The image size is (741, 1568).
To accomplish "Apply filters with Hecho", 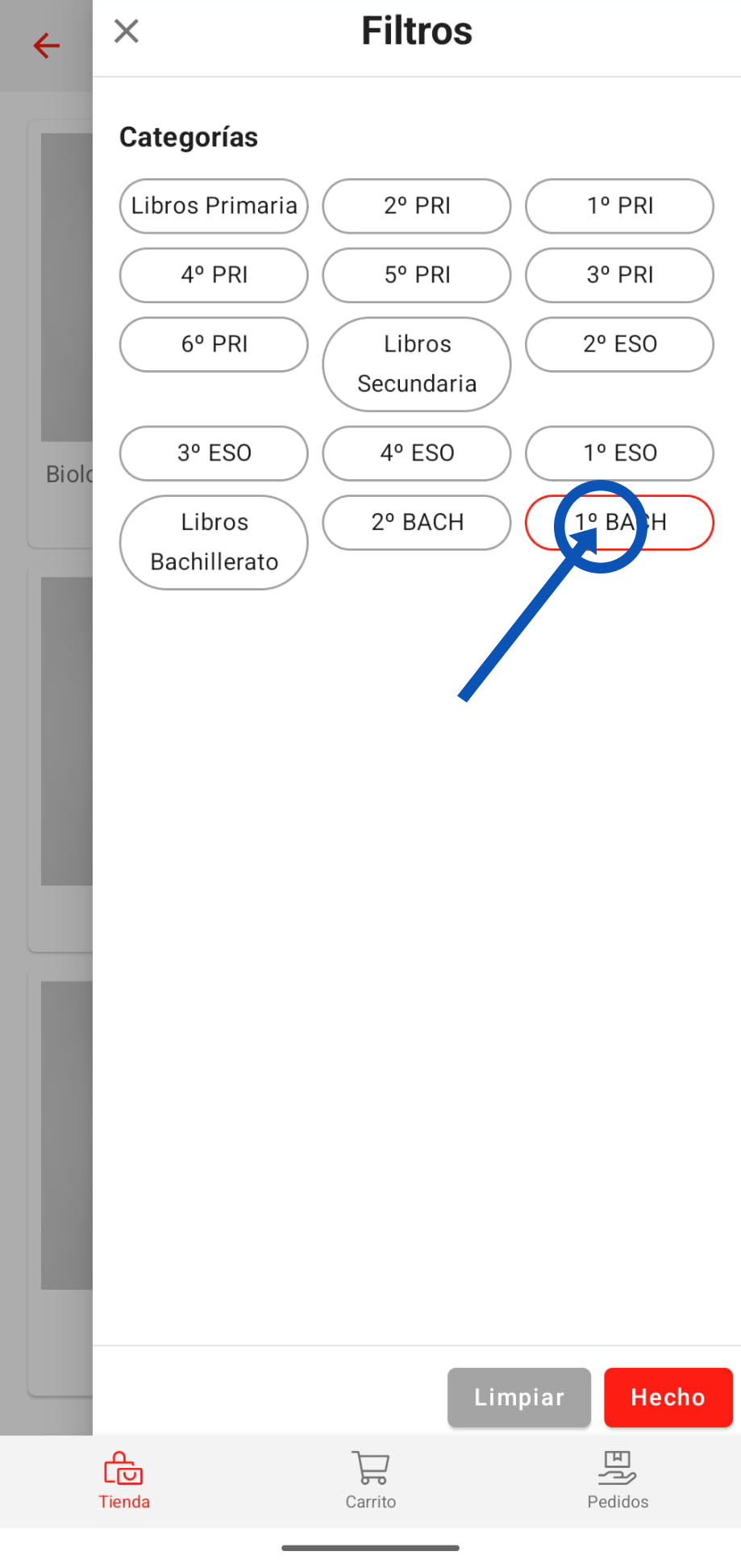I will coord(668,1397).
